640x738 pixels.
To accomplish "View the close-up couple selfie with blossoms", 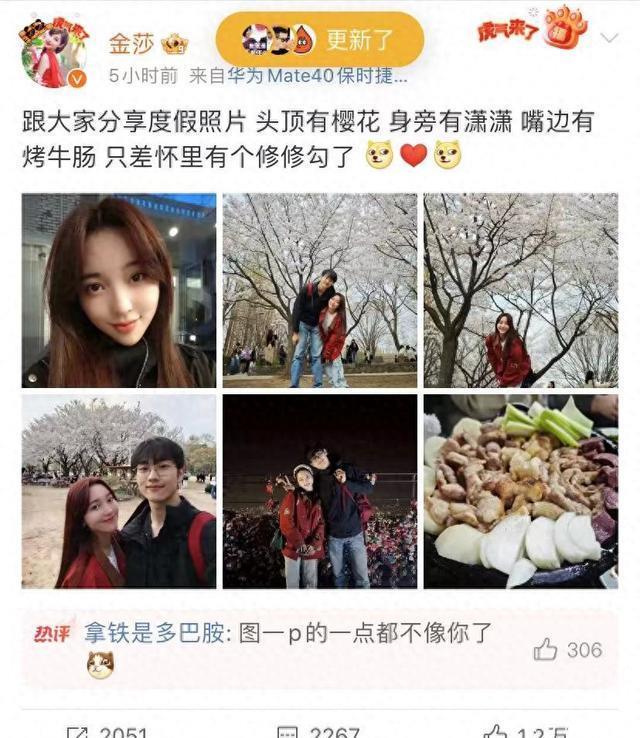I will (x=119, y=491).
